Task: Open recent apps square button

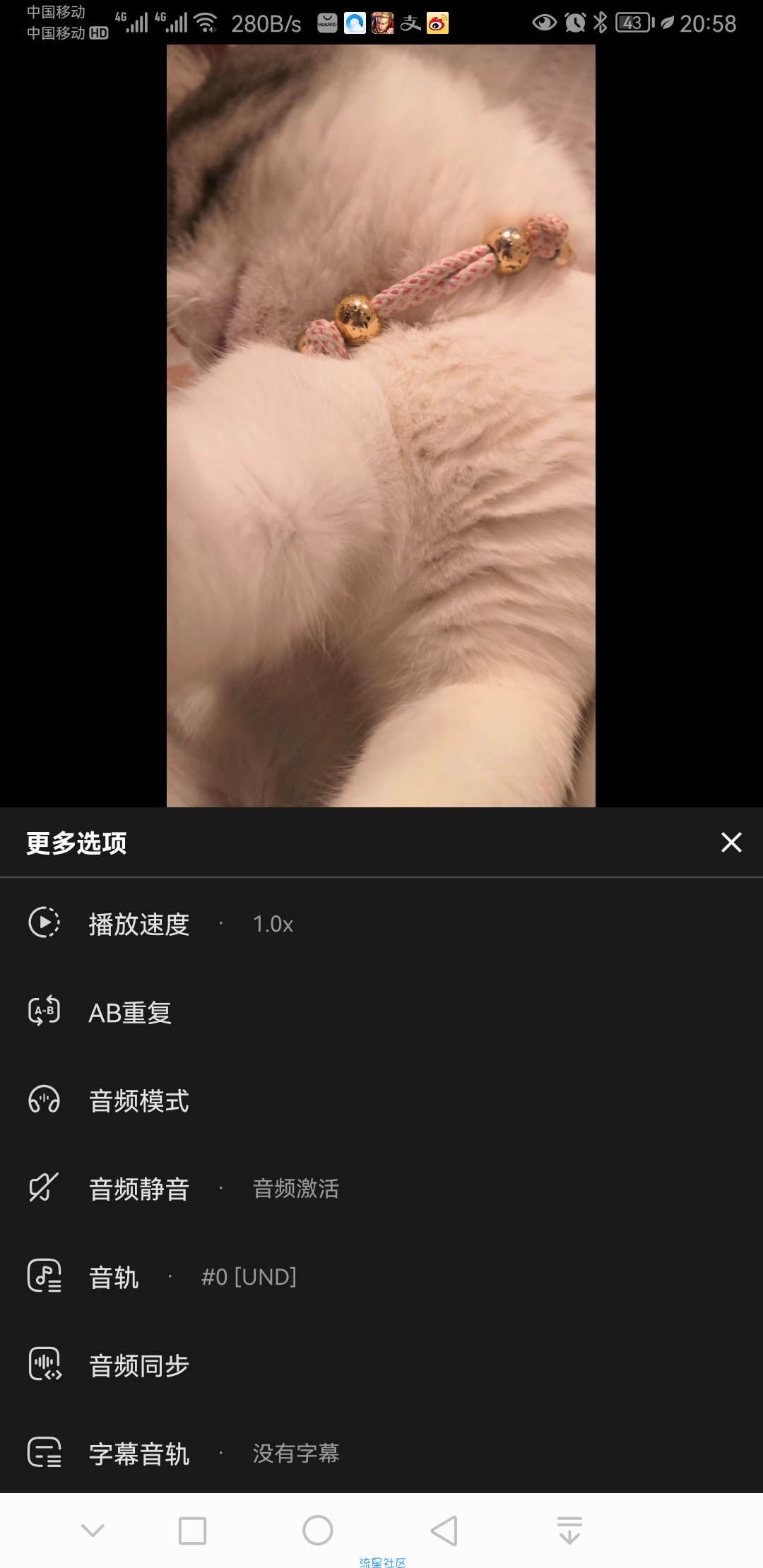Action: (x=192, y=1531)
